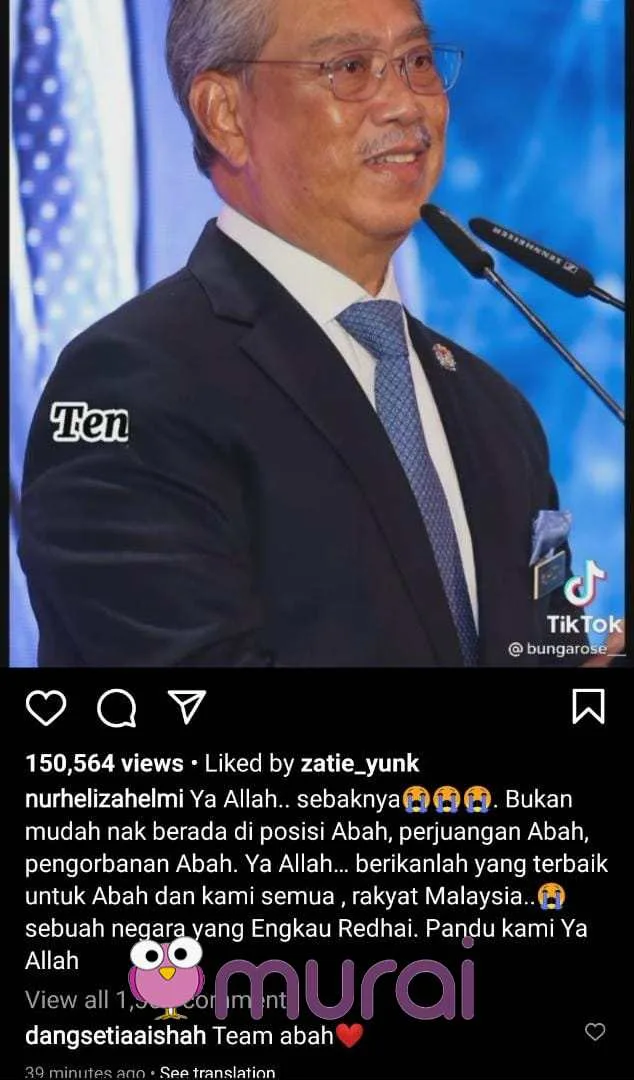Bookmark this post
The height and width of the screenshot is (1080, 634).
[x=588, y=706]
